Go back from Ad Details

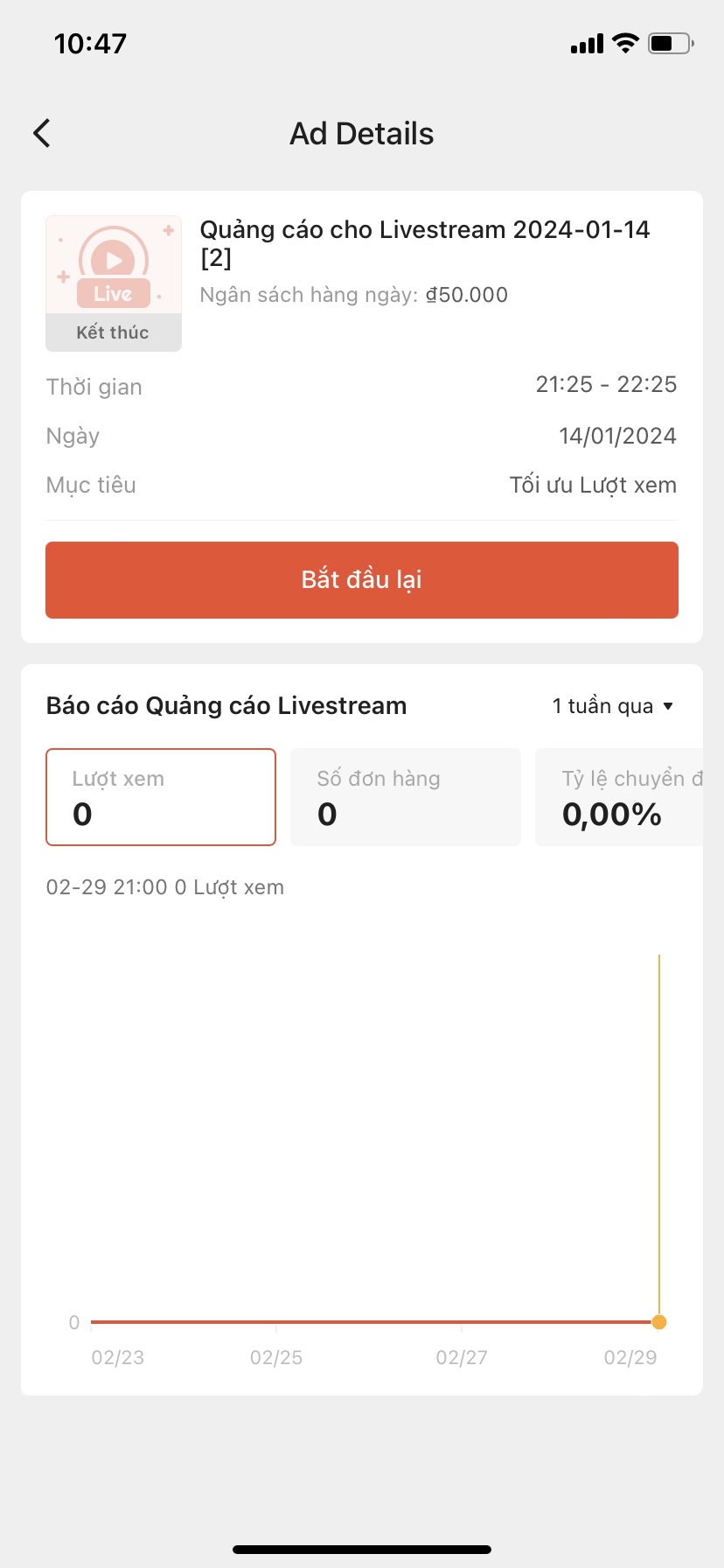pyautogui.click(x=41, y=133)
